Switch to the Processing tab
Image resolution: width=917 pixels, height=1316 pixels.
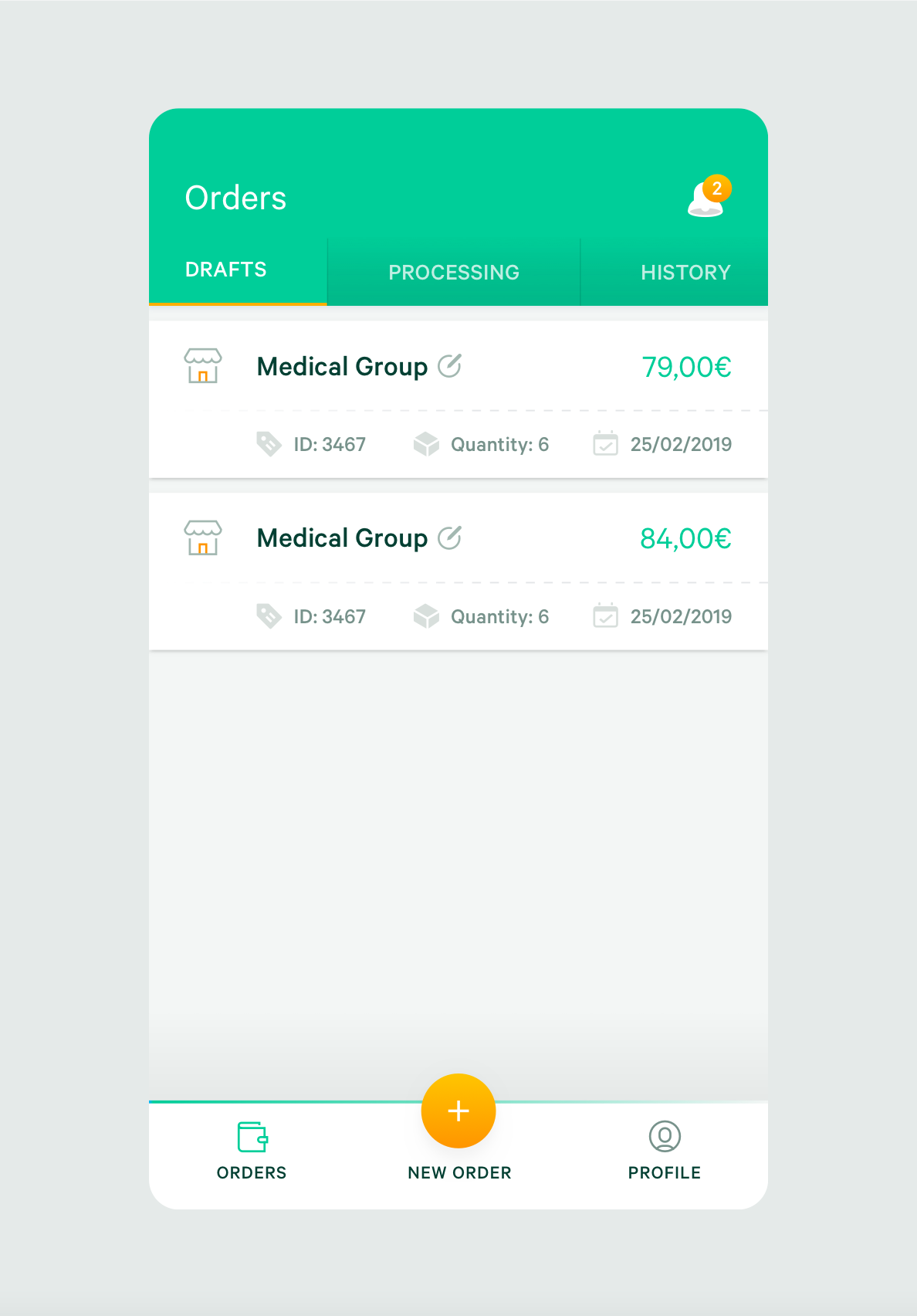point(454,272)
